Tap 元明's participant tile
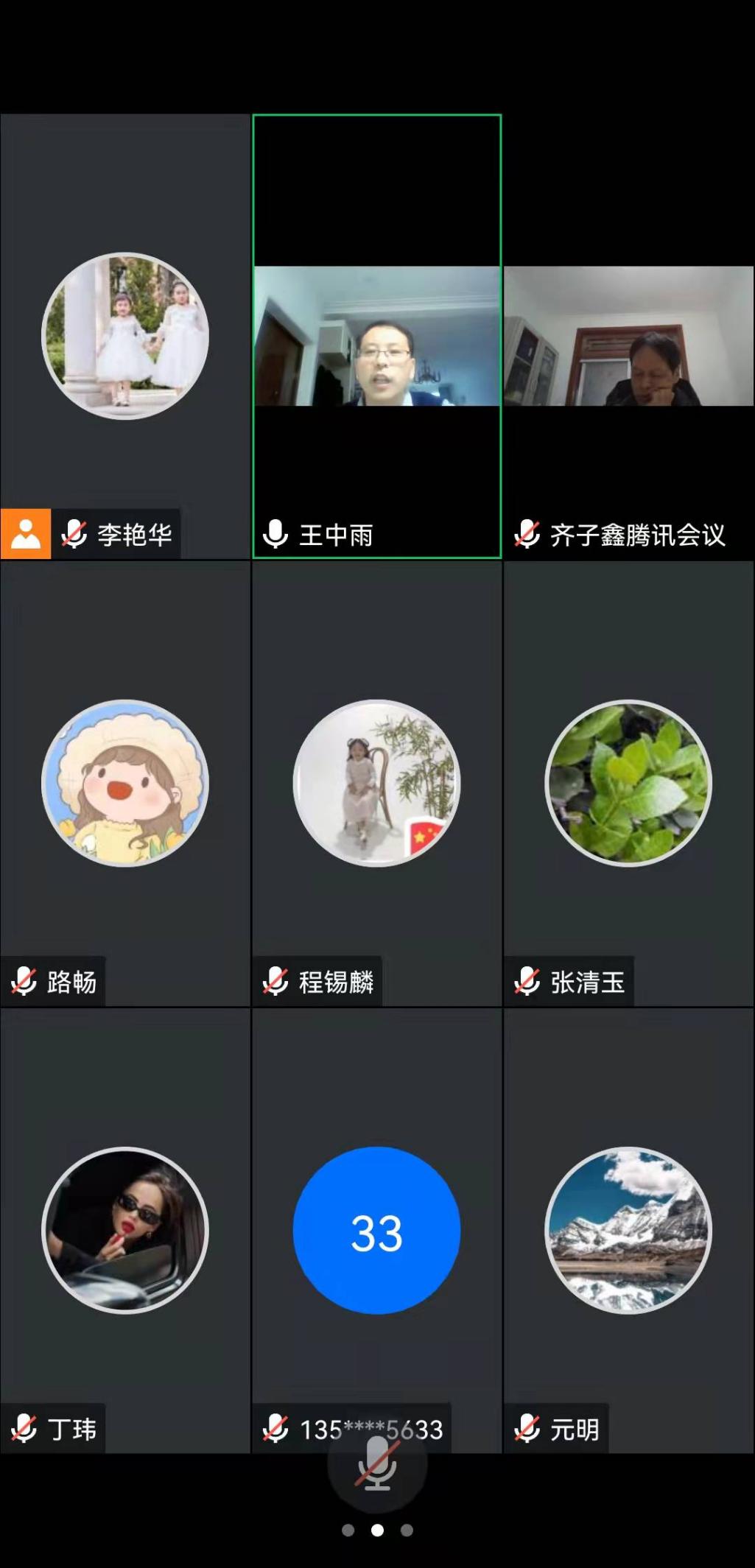The width and height of the screenshot is (755, 1568). pos(628,1230)
